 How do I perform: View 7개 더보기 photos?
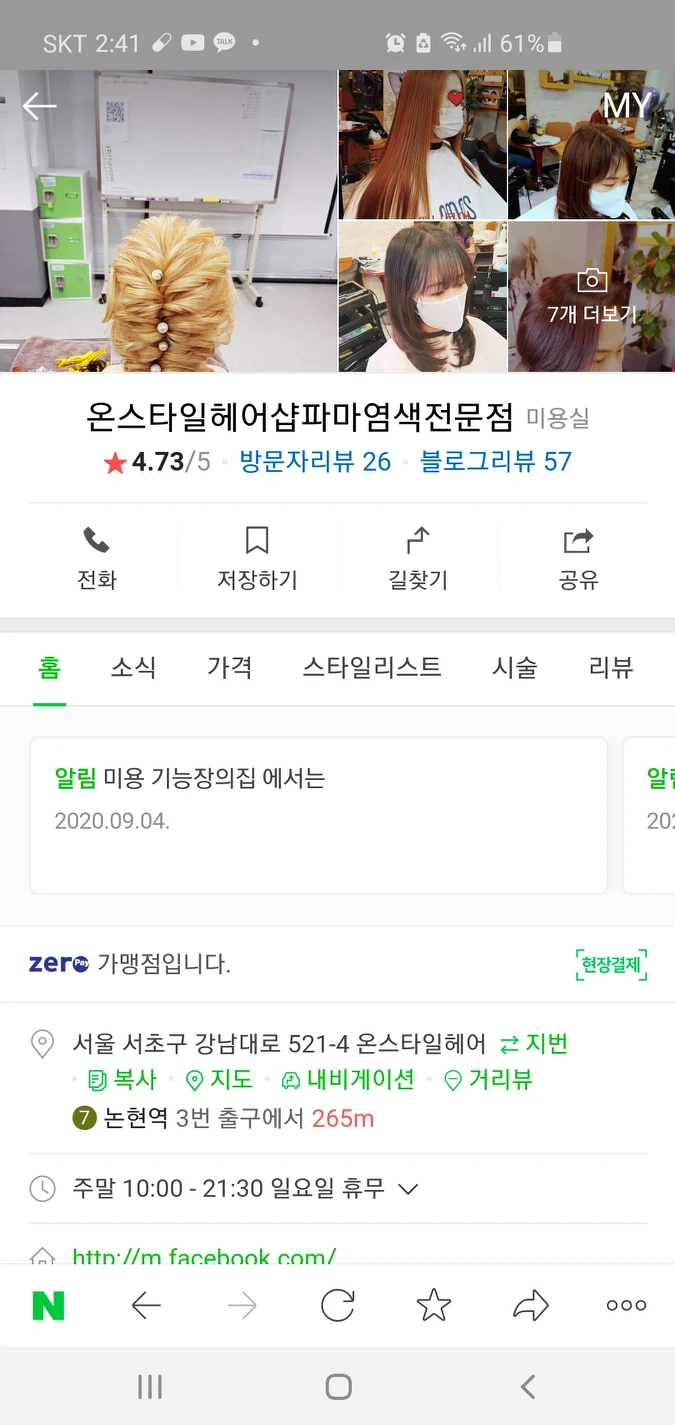592,297
